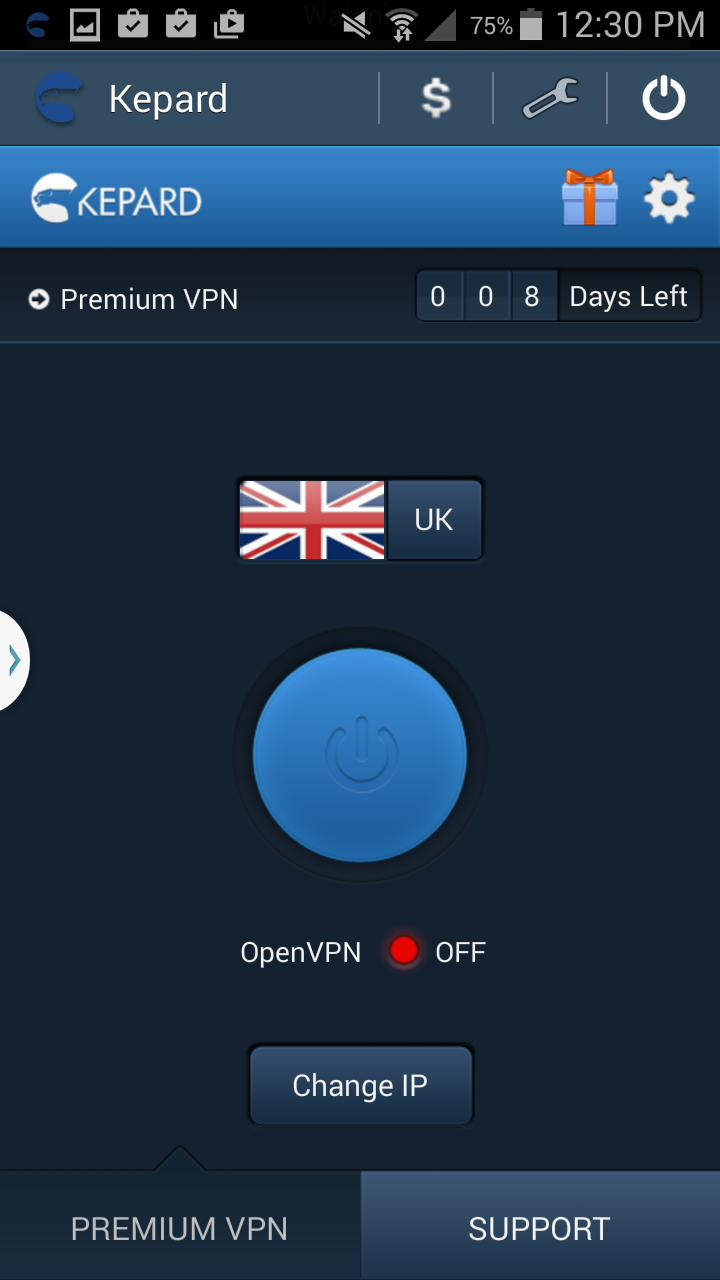Screen dimensions: 720x1280
Task: Select the UK server location
Action: tap(360, 519)
